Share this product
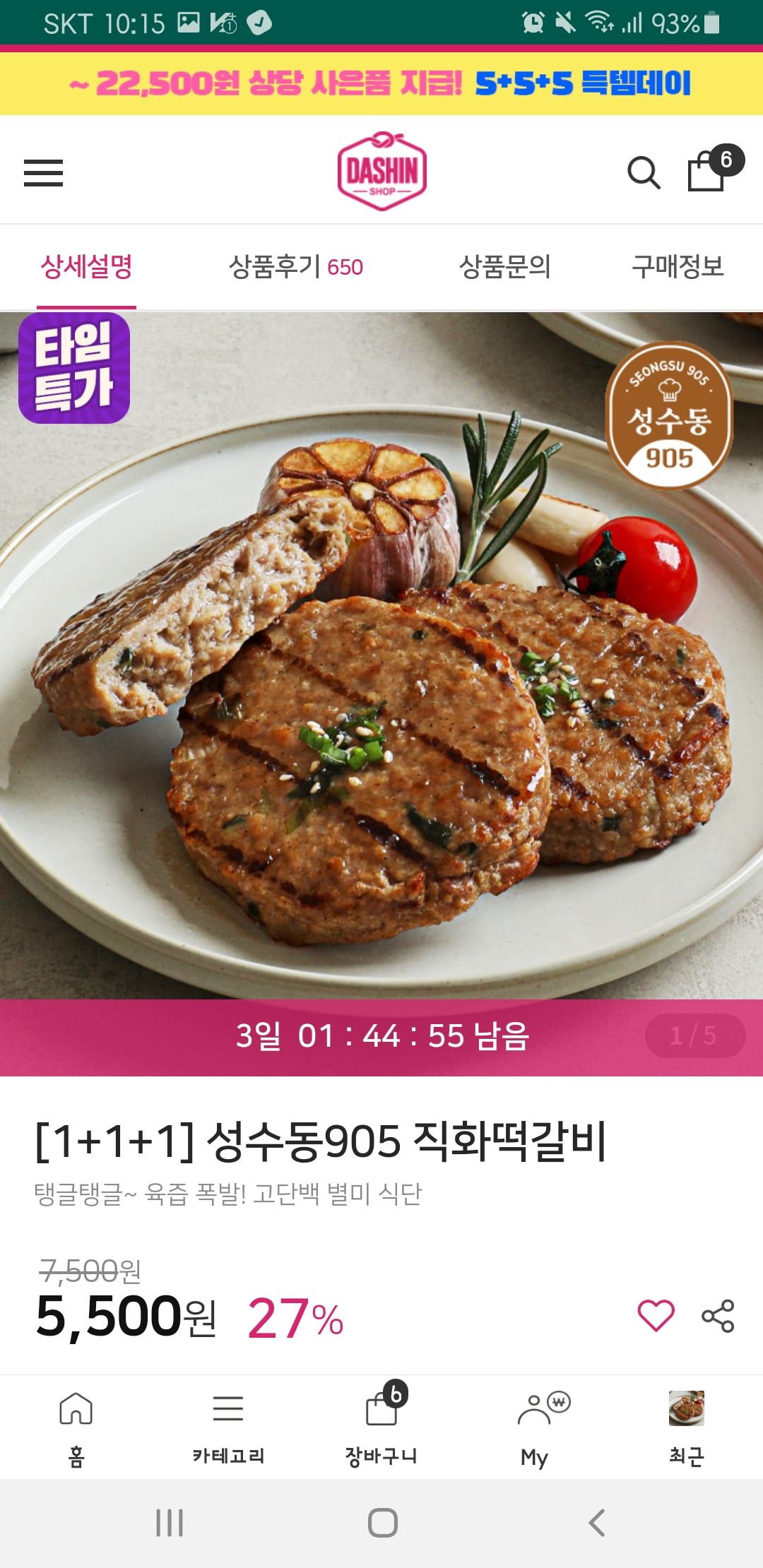The height and width of the screenshot is (1568, 763). point(718,1316)
